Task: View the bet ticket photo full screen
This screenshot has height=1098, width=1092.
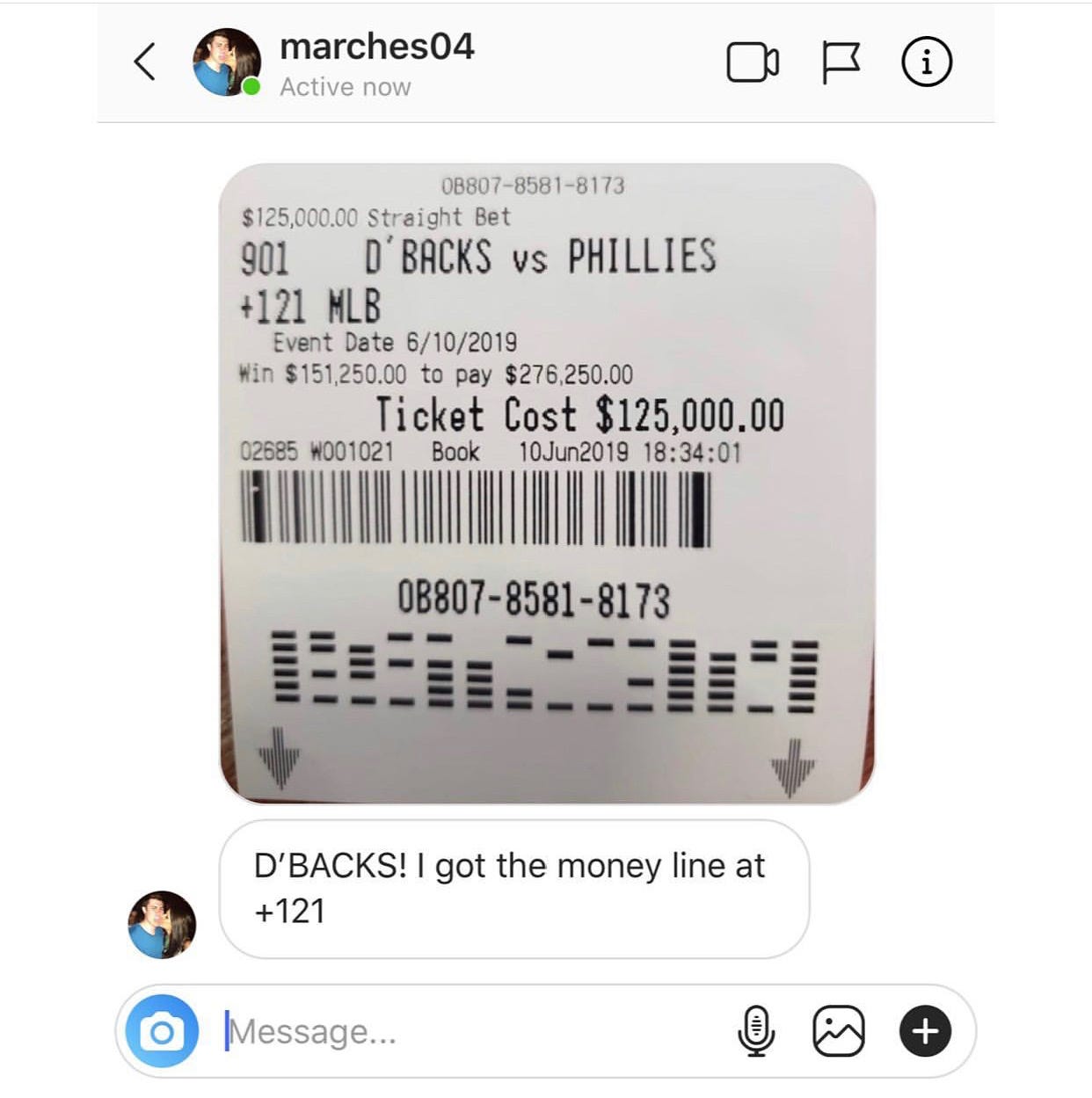Action: (x=547, y=484)
